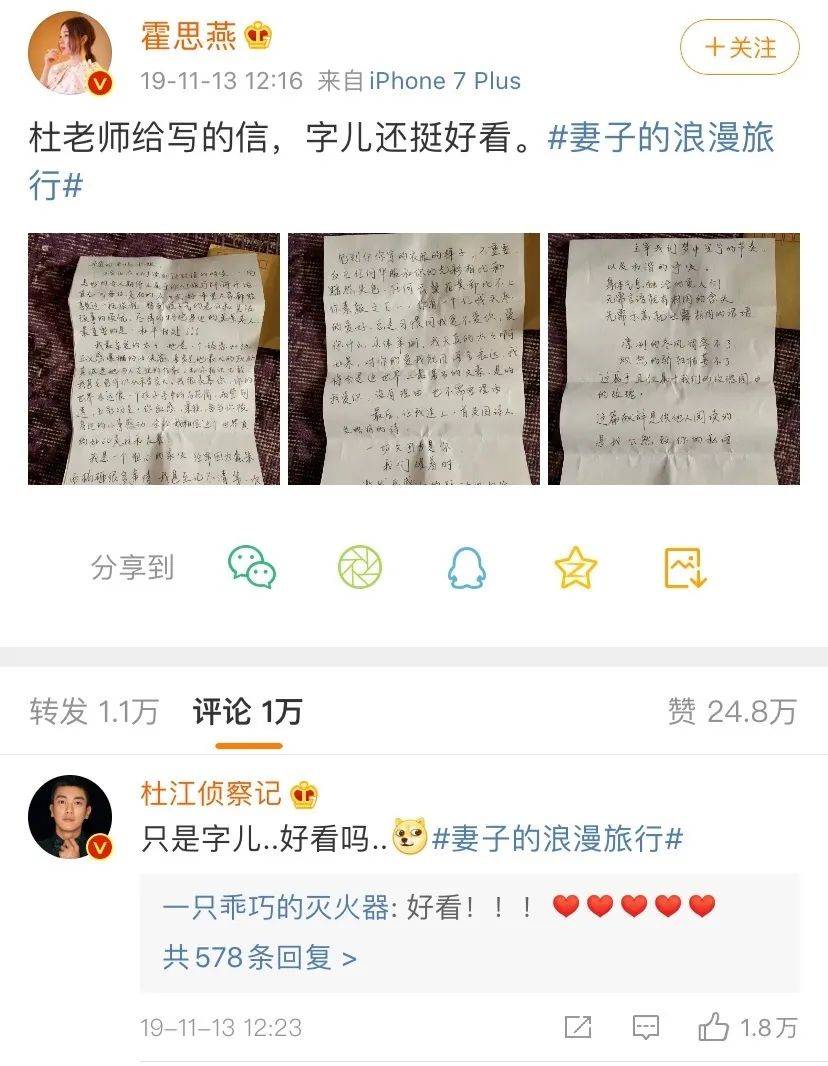Image resolution: width=828 pixels, height=1066 pixels.
Task: Reply to 杜江侦察记's comment
Action: point(645,1027)
